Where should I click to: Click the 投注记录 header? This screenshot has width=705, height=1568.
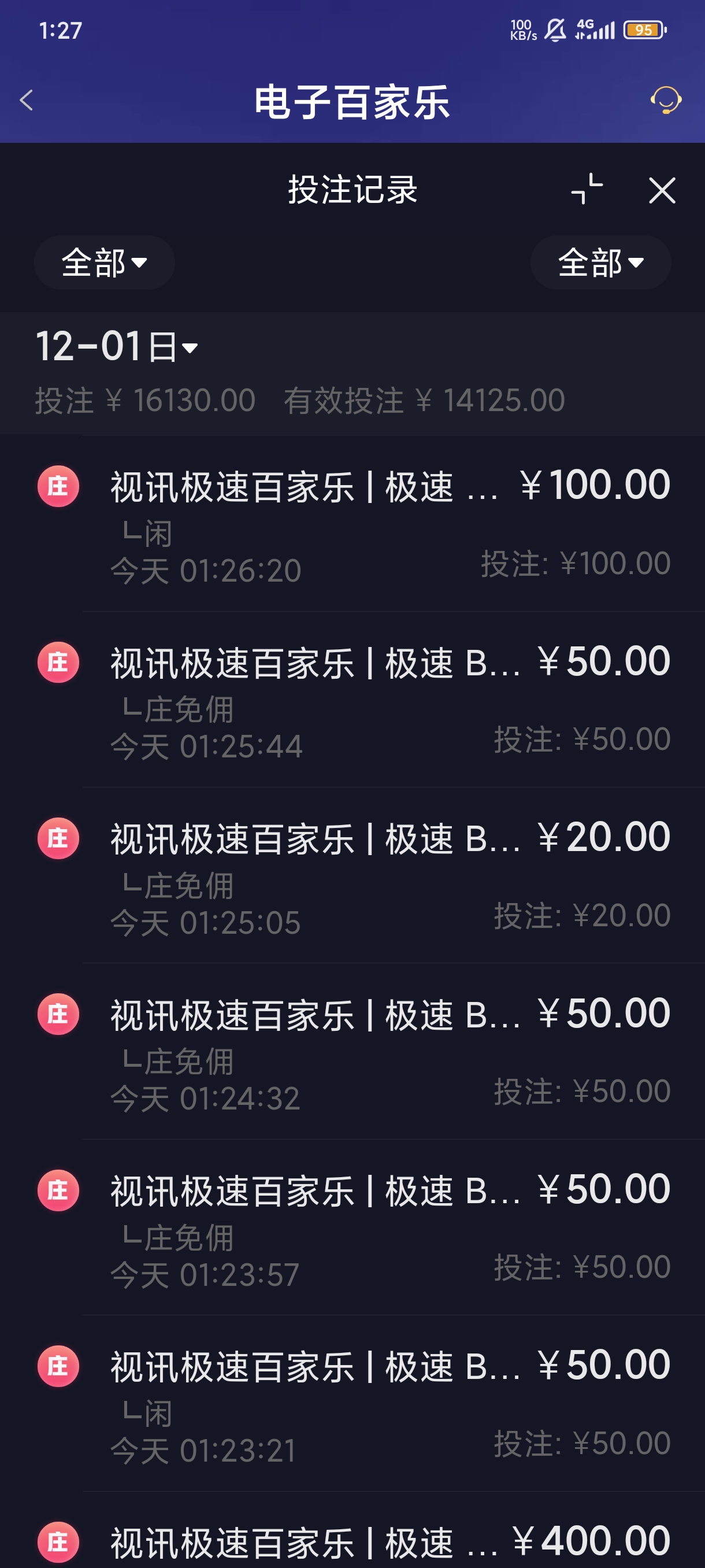pyautogui.click(x=351, y=190)
